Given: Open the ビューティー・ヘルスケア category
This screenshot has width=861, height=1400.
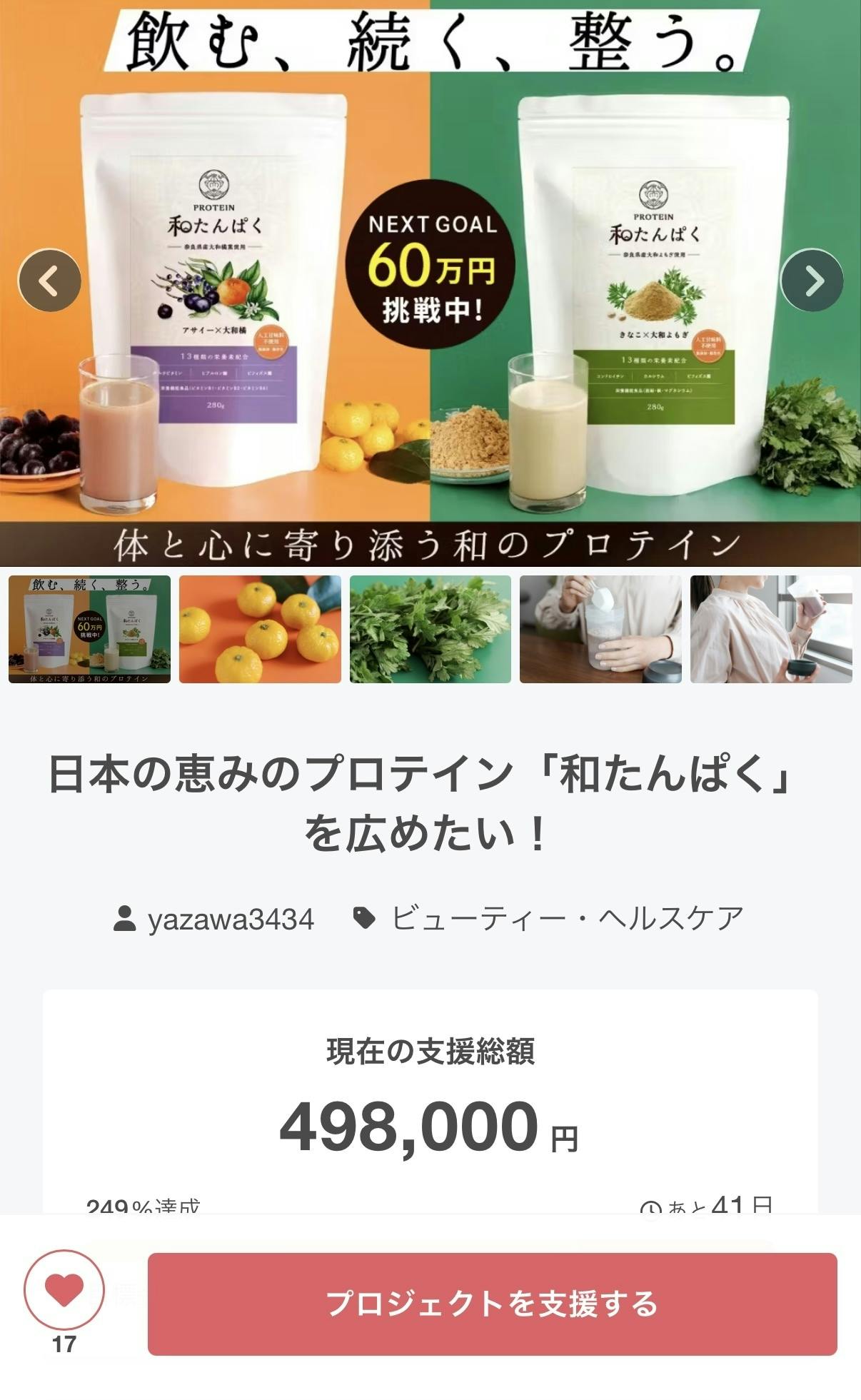Looking at the screenshot, I should click(x=550, y=919).
